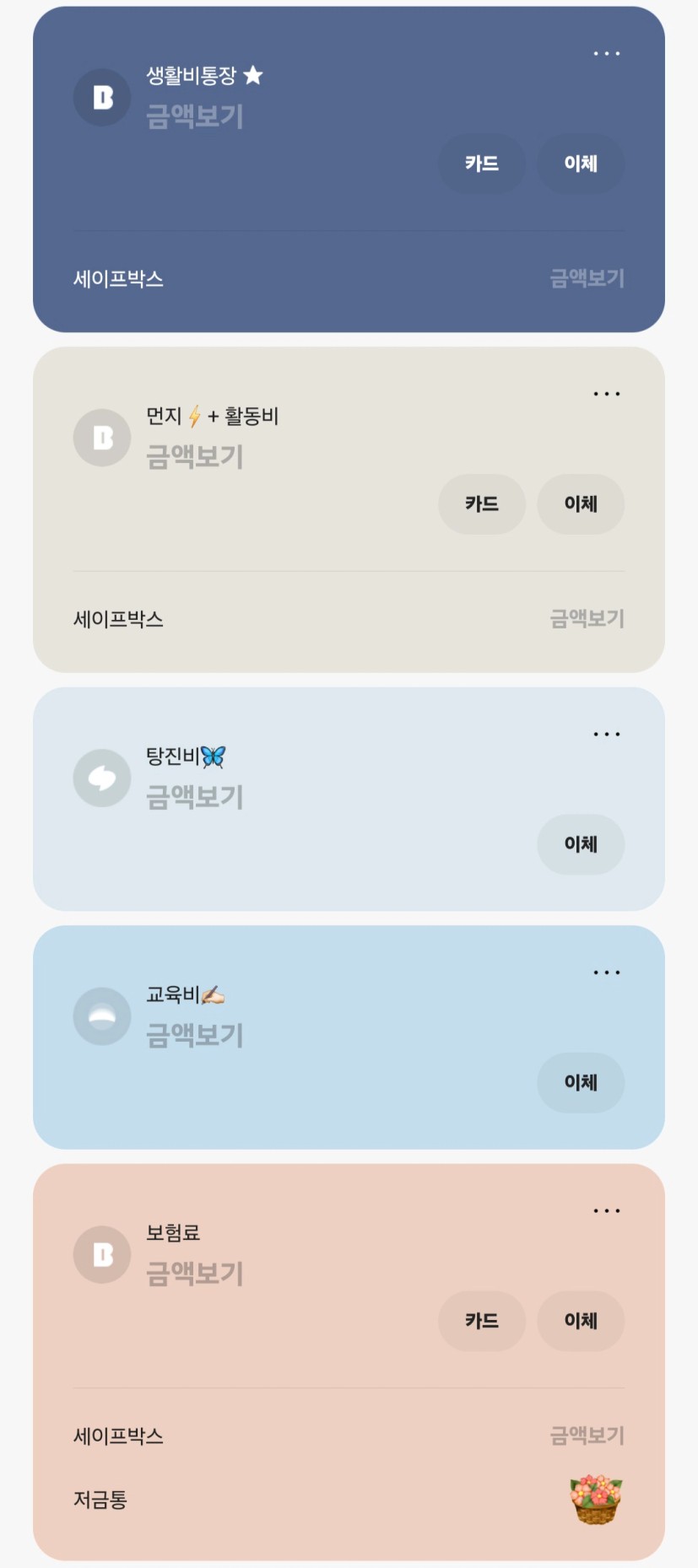Open the three-dot menu on 먼지 + 활동비 card
The width and height of the screenshot is (698, 1568).
tap(606, 394)
